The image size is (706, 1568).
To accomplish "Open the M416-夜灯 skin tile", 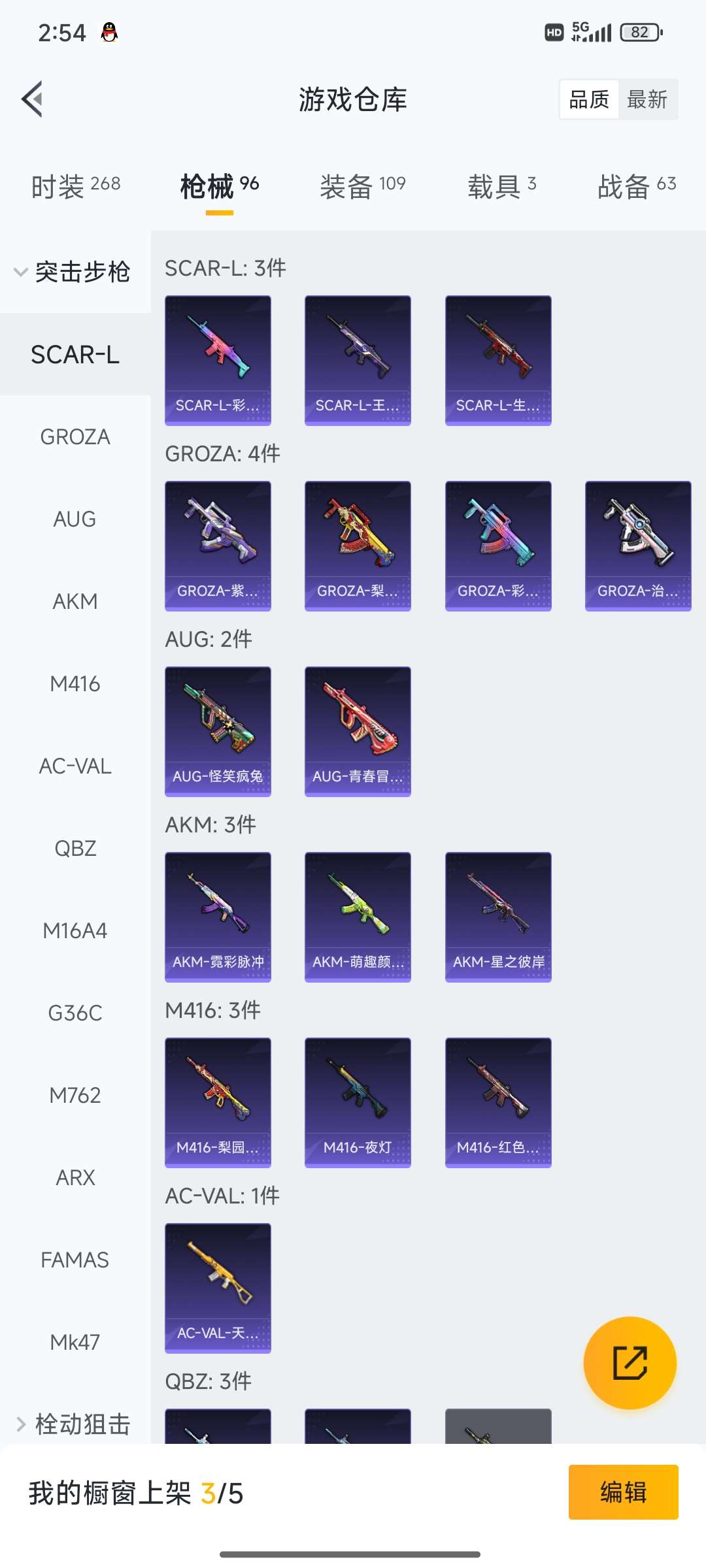I will point(358,1102).
